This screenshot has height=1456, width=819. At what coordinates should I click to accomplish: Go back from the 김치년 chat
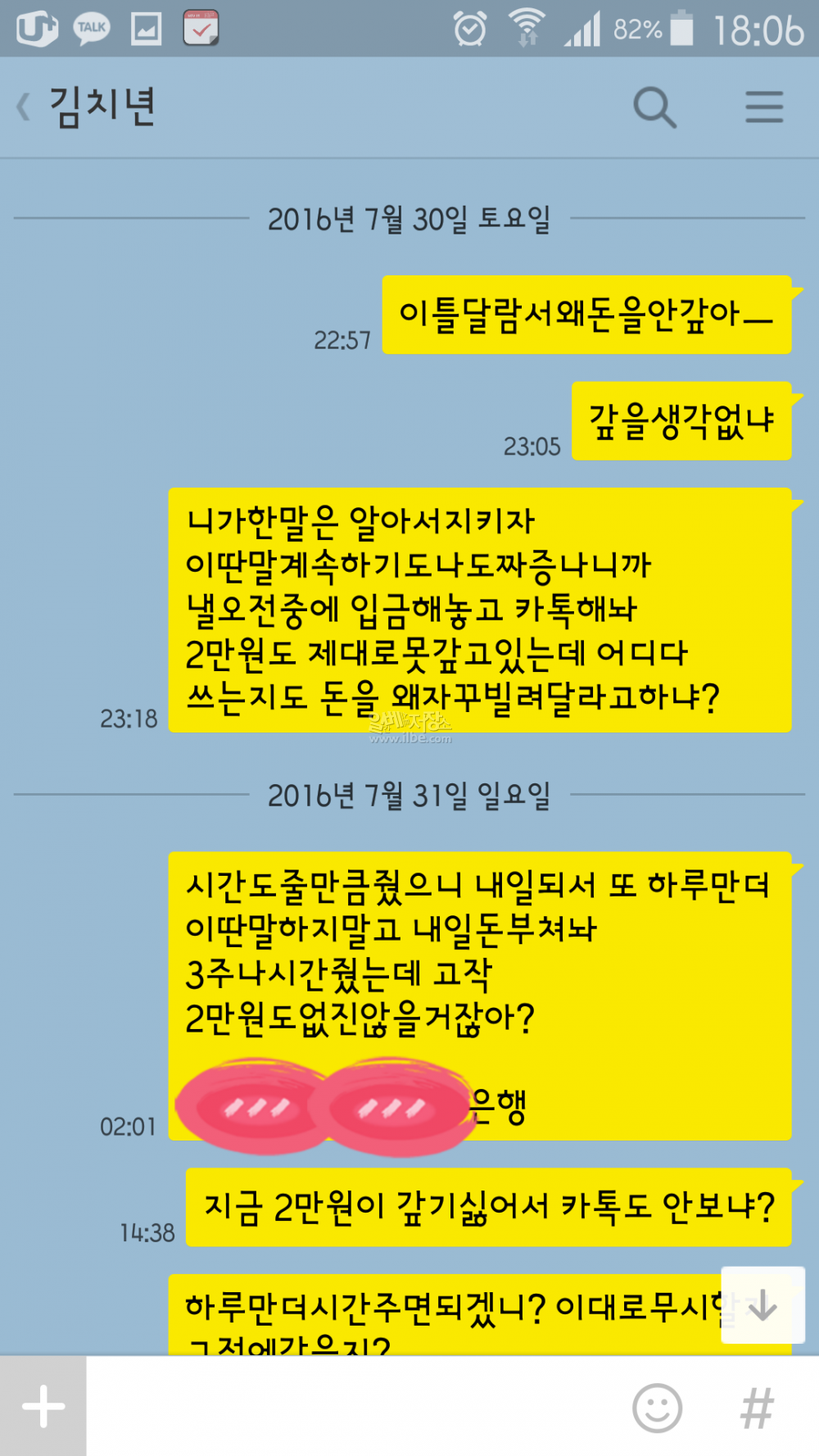tap(25, 107)
